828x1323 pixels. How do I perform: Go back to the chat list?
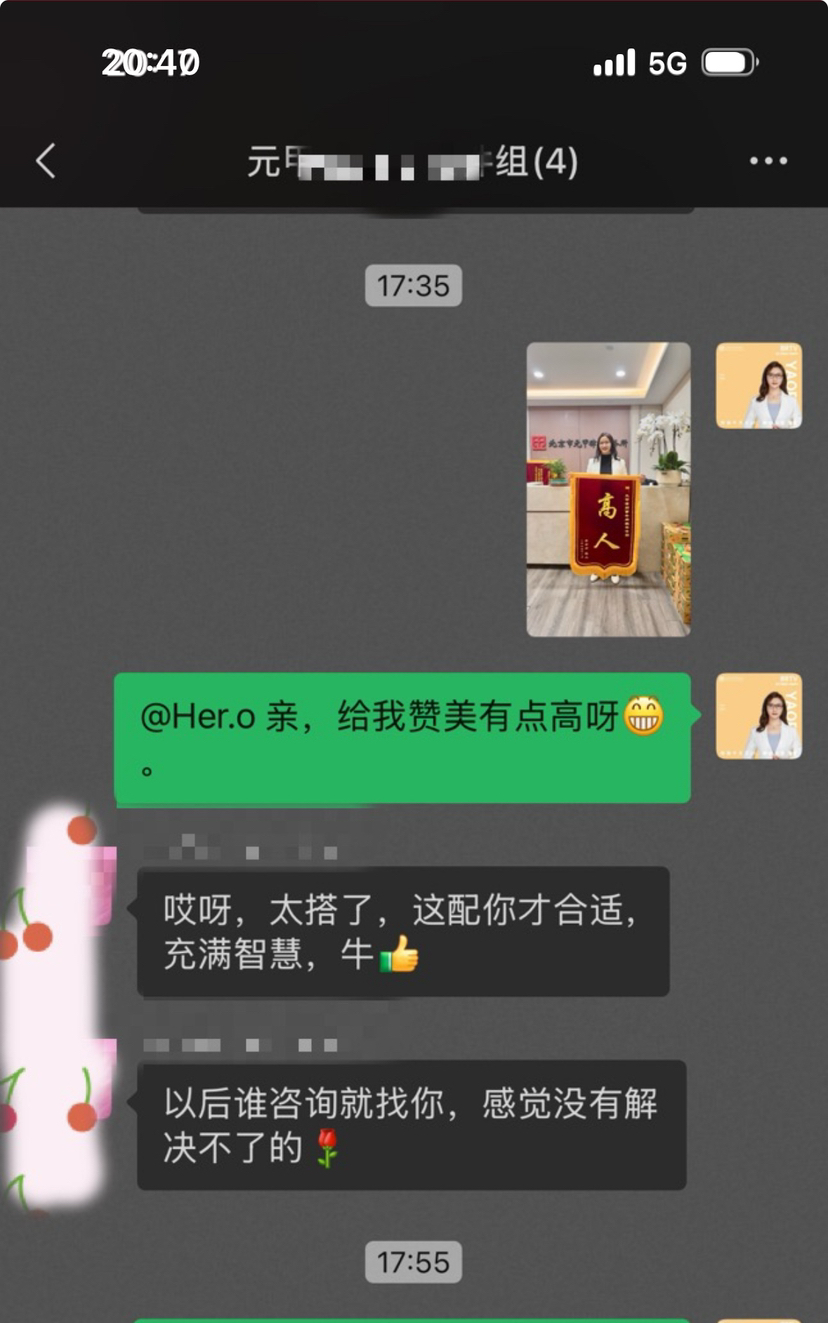[46, 161]
